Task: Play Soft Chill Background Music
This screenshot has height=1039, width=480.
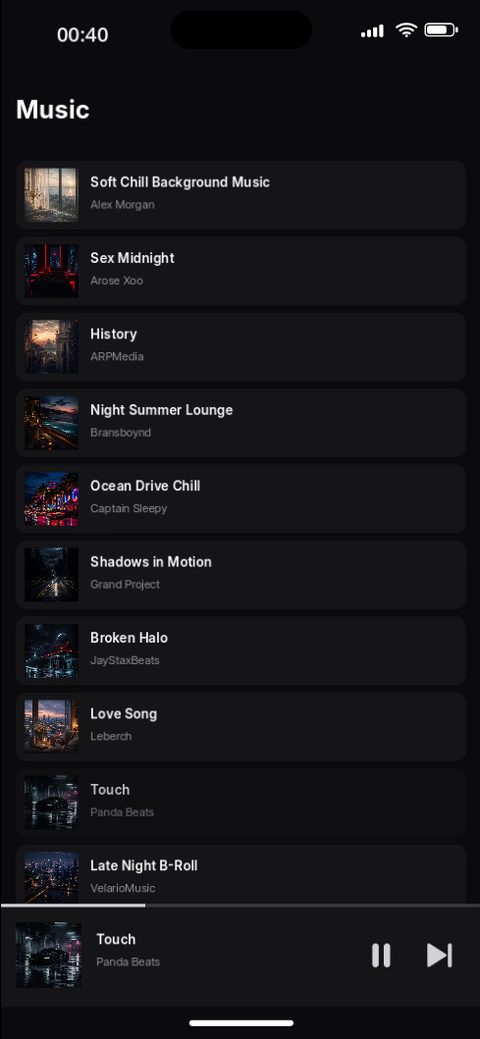Action: click(241, 195)
